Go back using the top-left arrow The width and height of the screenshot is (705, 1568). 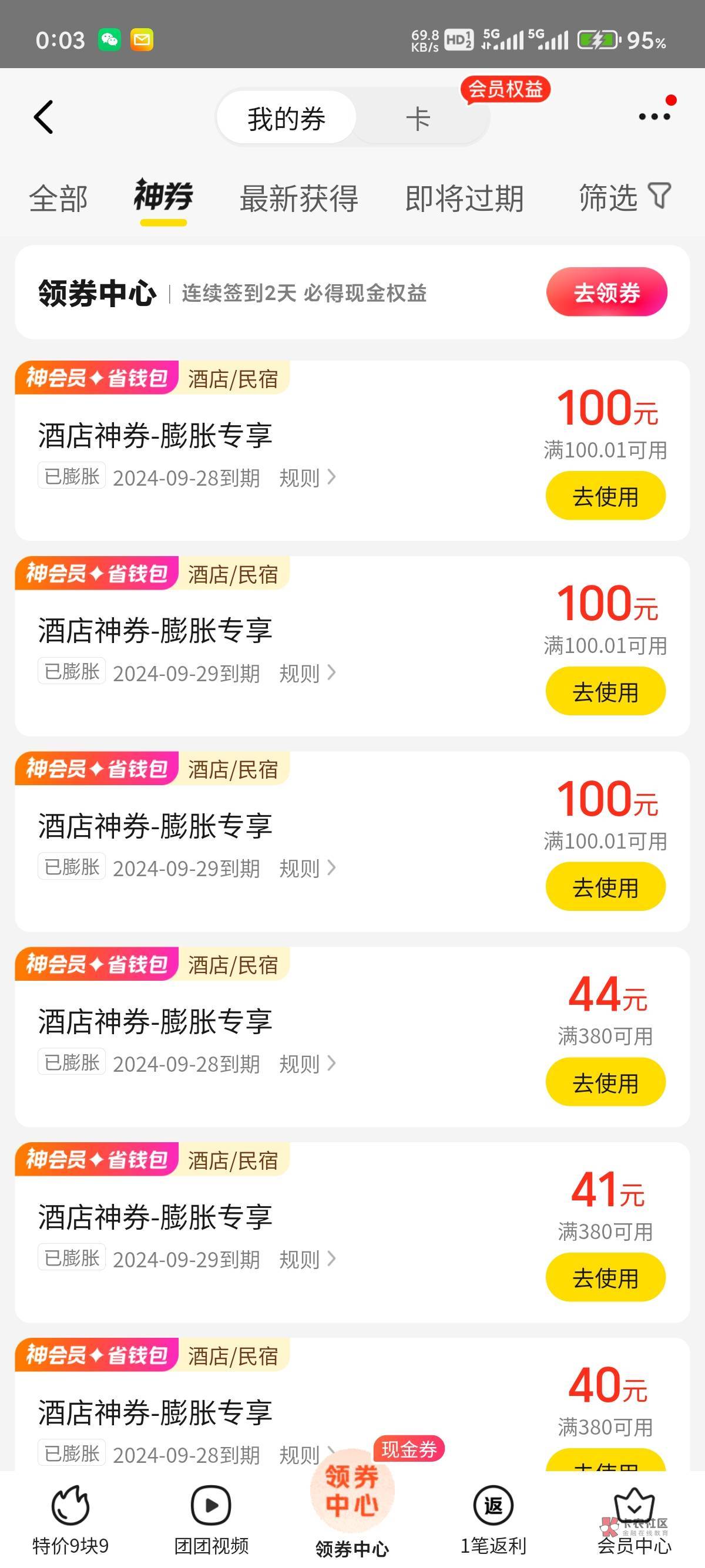(43, 117)
